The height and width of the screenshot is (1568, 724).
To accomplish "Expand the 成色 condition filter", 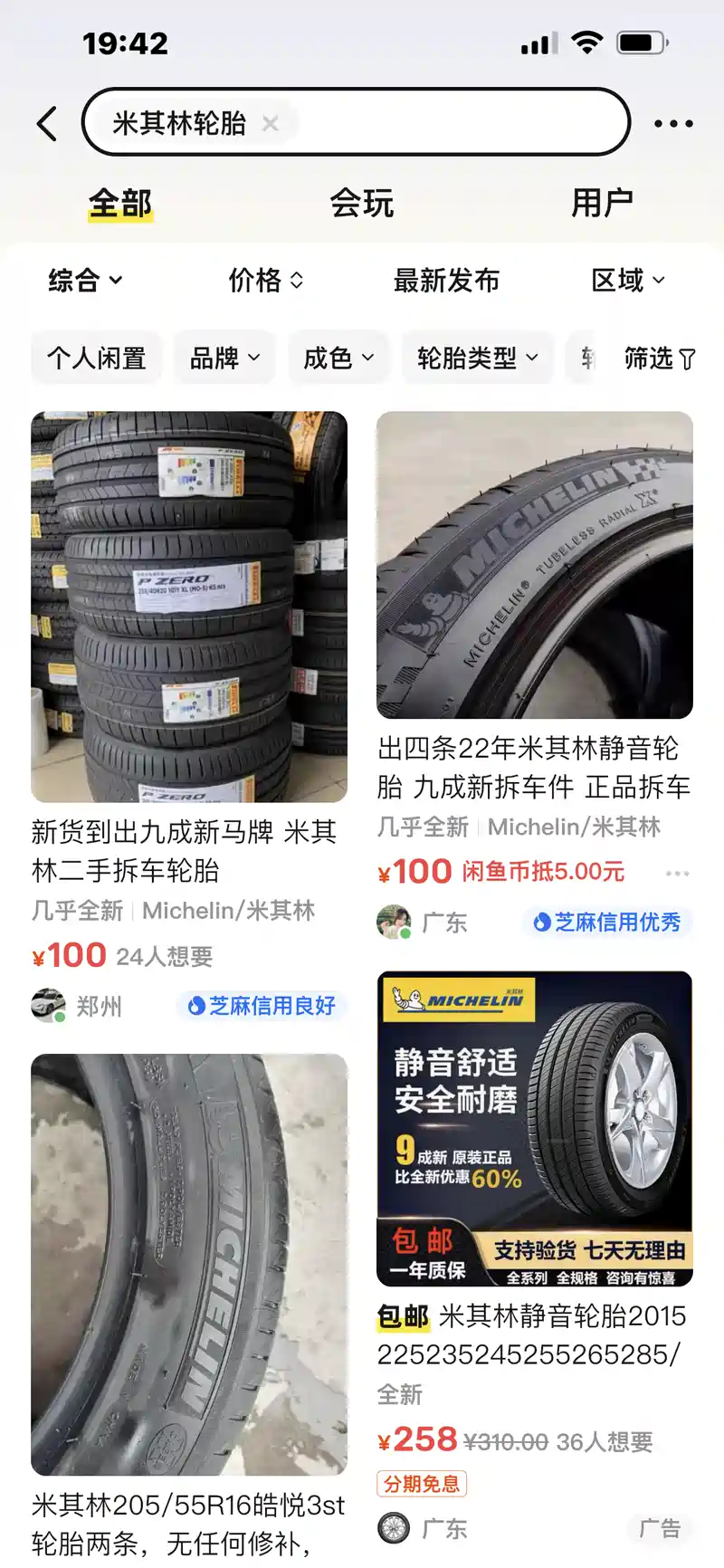I will tap(338, 359).
